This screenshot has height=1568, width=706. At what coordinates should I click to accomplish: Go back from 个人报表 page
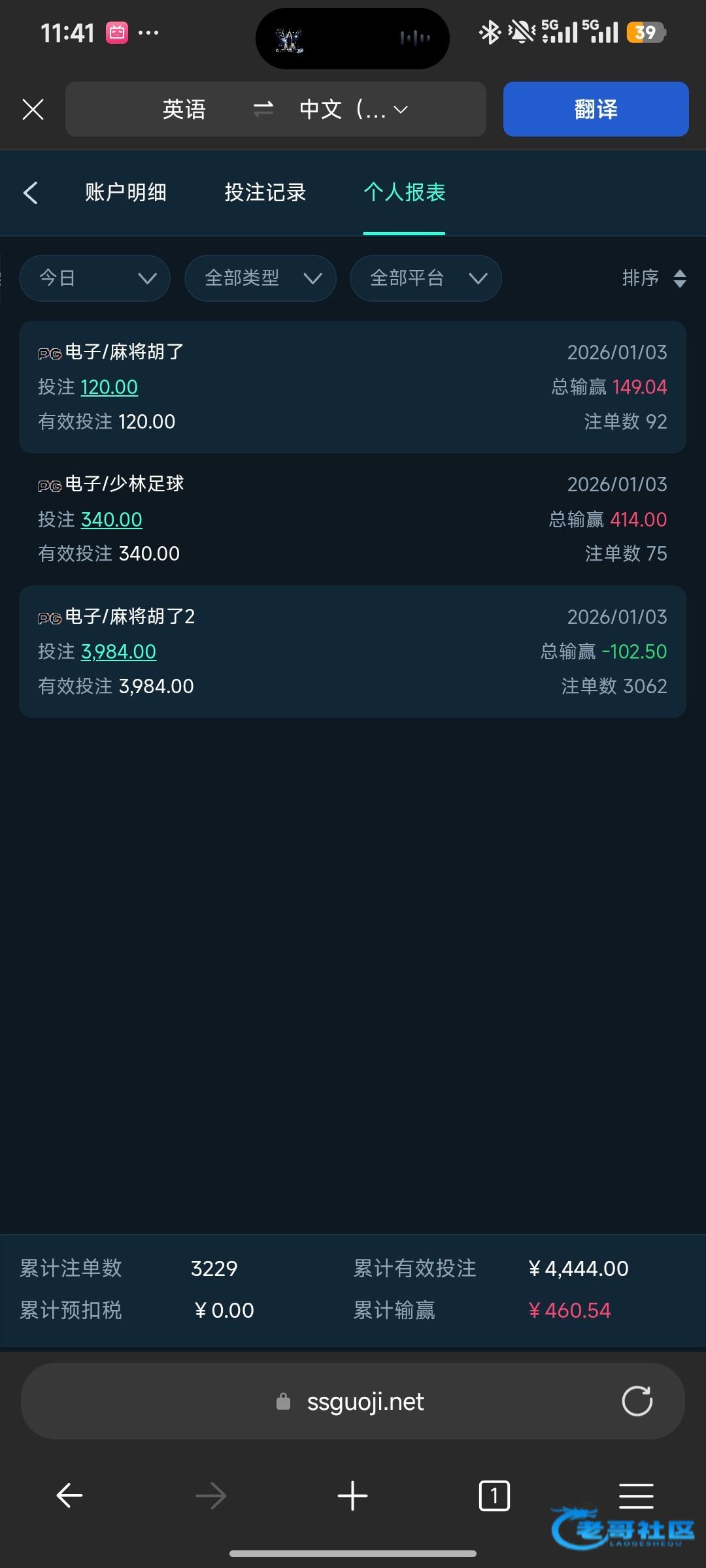[31, 193]
